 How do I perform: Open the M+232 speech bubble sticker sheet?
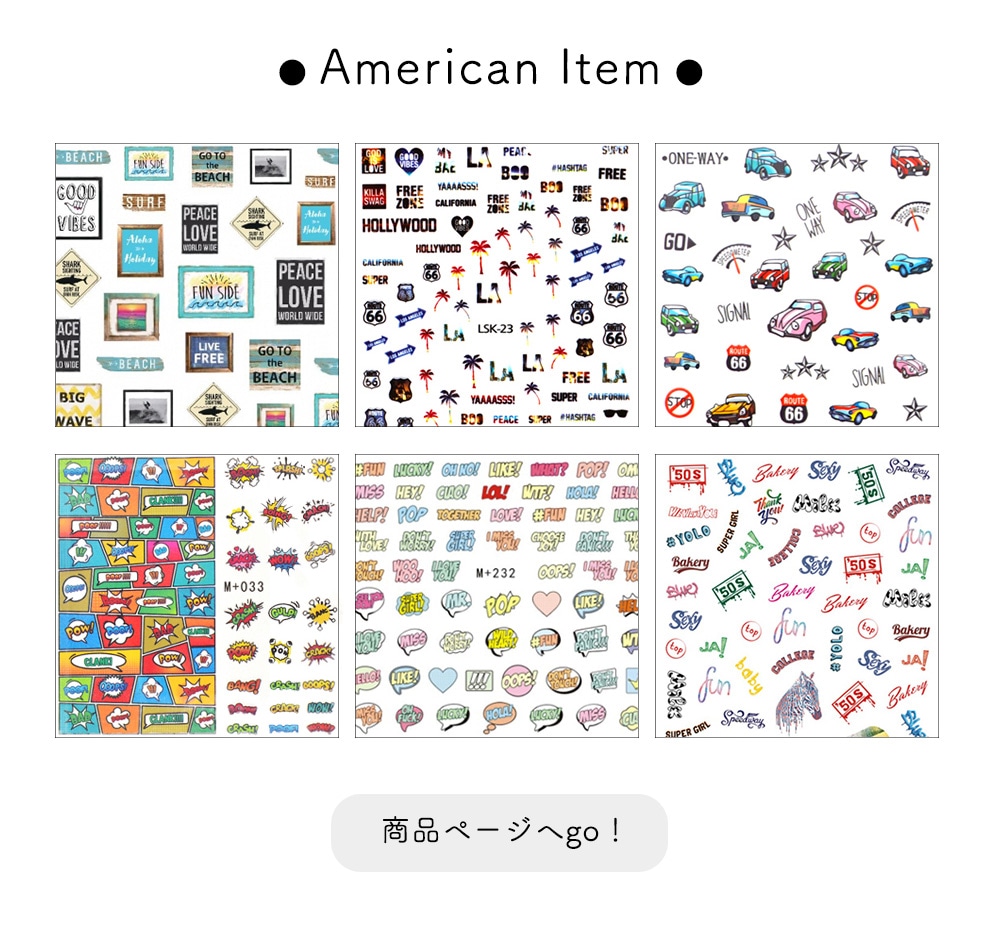pyautogui.click(x=497, y=596)
